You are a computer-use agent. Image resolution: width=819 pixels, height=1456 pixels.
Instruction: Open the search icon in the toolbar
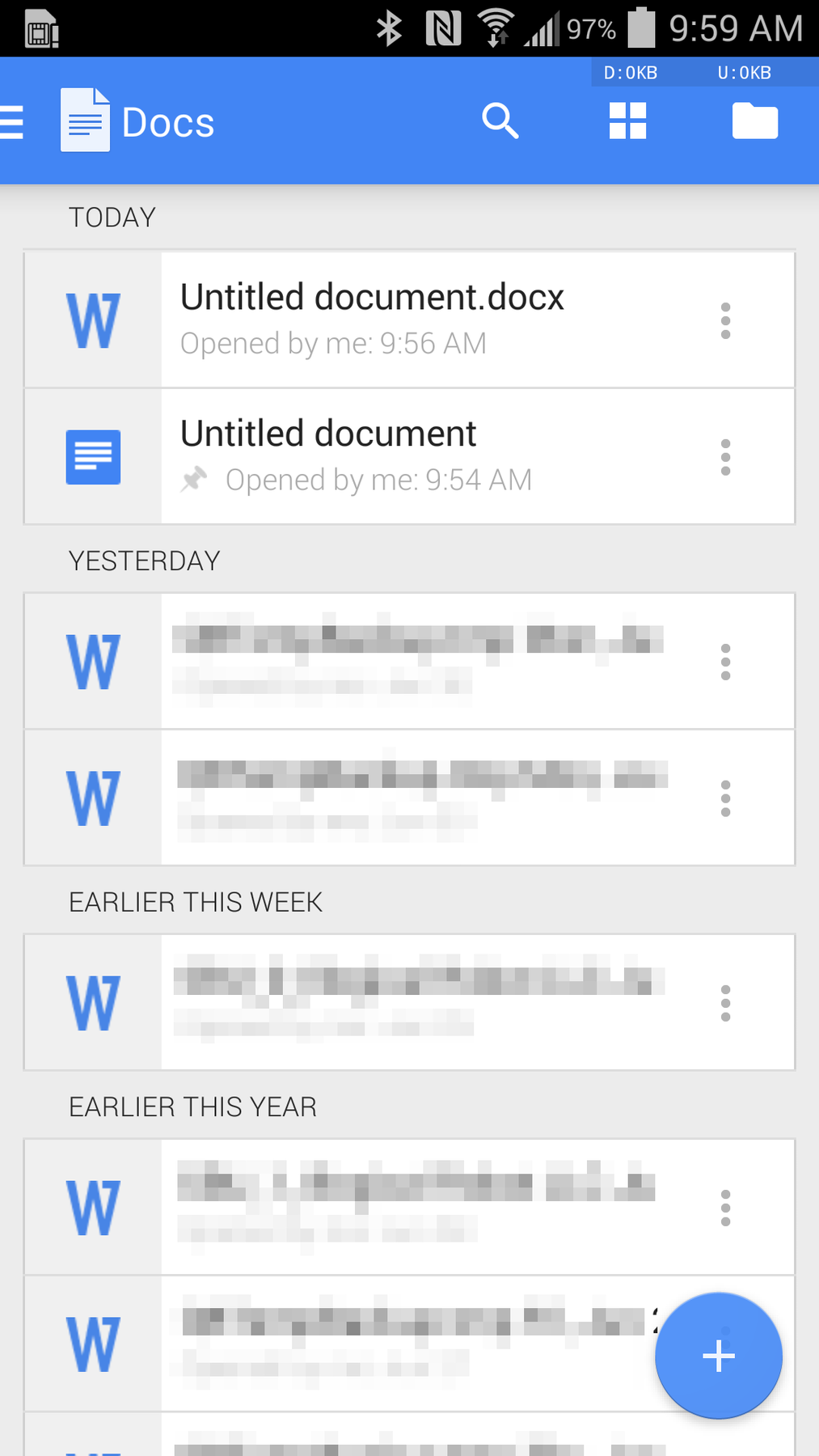point(500,121)
